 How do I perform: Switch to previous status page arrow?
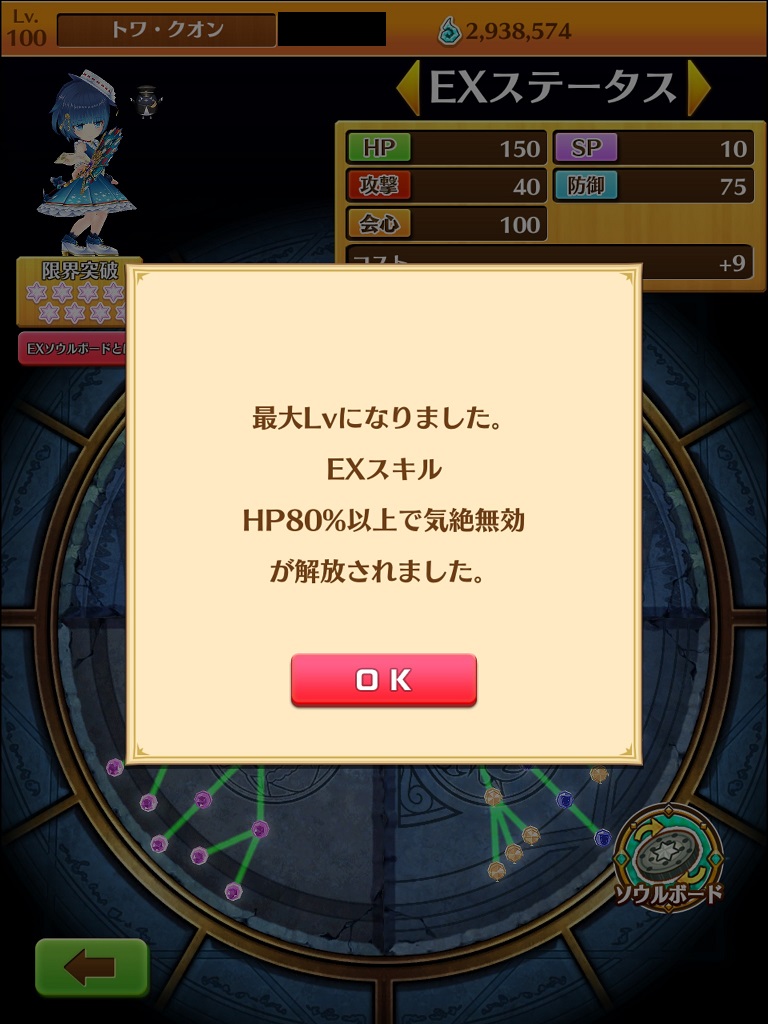[408, 88]
